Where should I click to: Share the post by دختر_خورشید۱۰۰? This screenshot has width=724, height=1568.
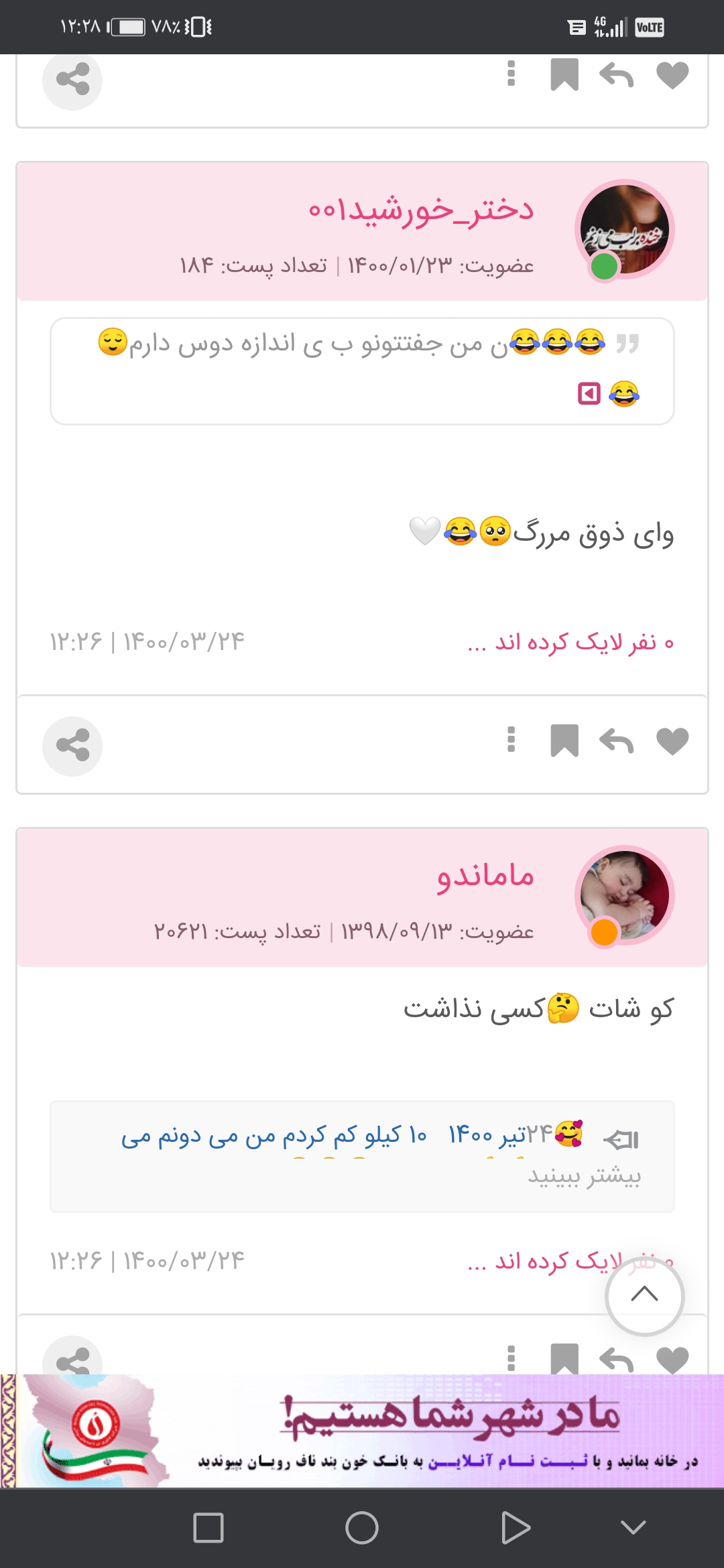72,746
